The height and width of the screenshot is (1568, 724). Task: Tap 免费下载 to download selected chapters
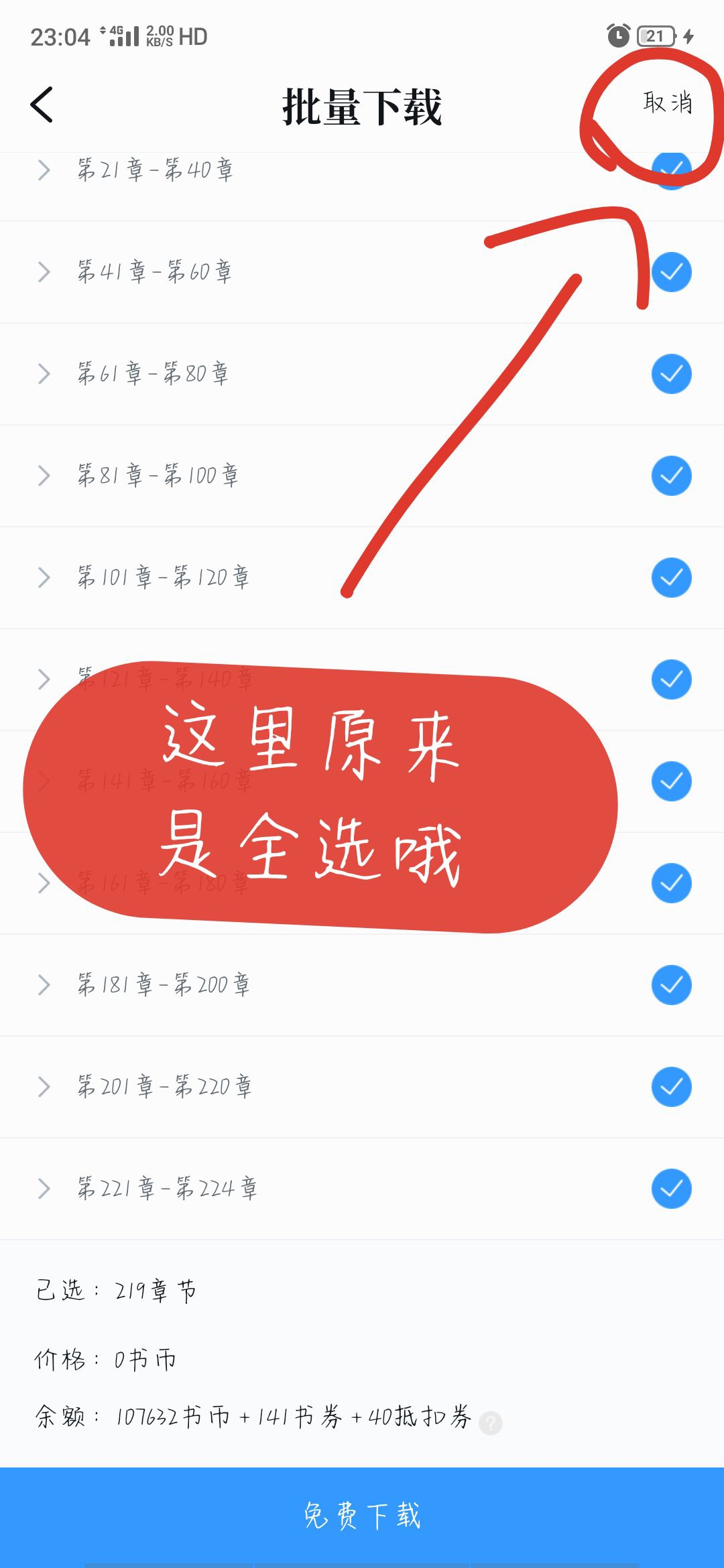point(362,1517)
